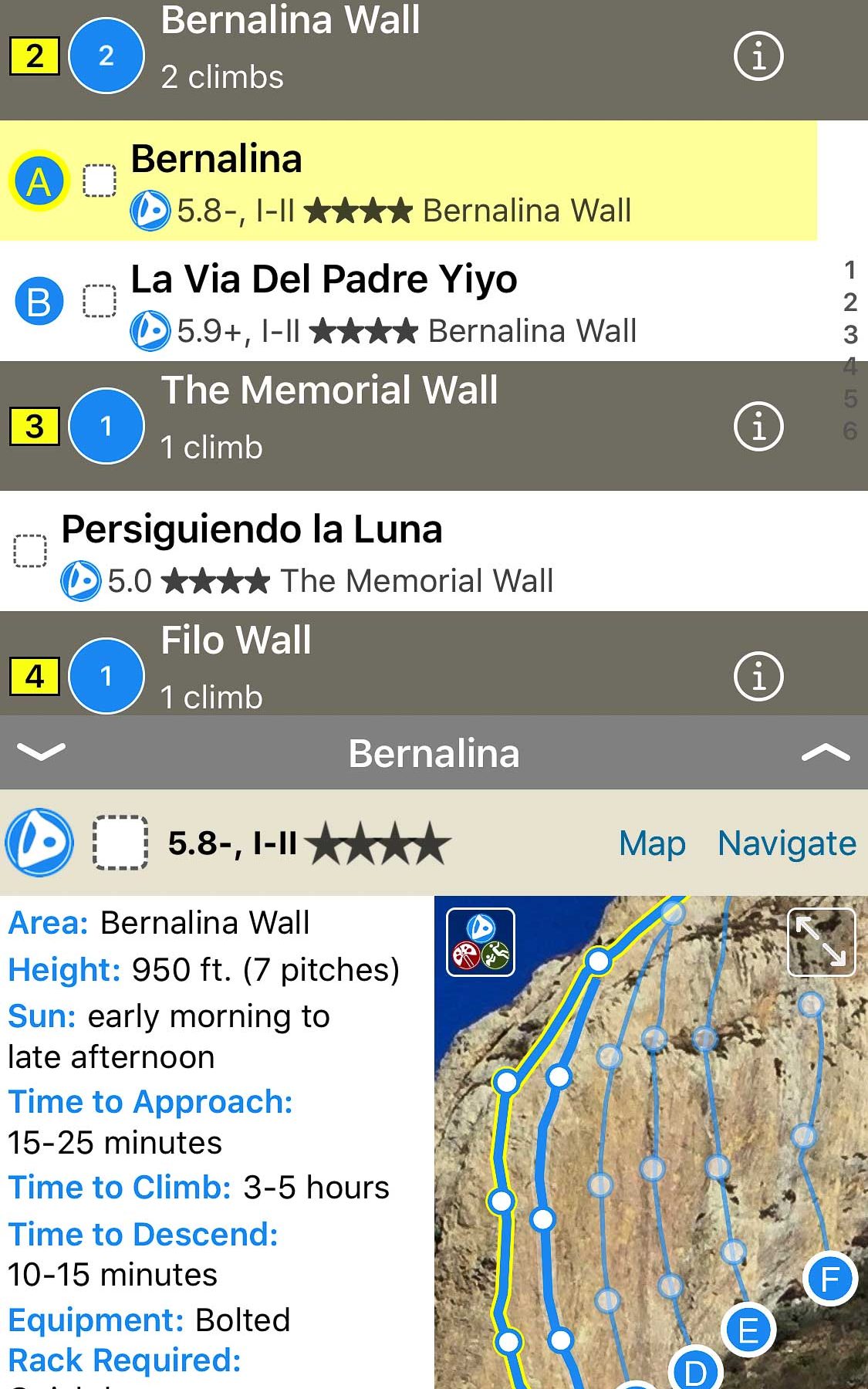Start Navigate to Bernalina
The width and height of the screenshot is (868, 1389).
tap(786, 843)
